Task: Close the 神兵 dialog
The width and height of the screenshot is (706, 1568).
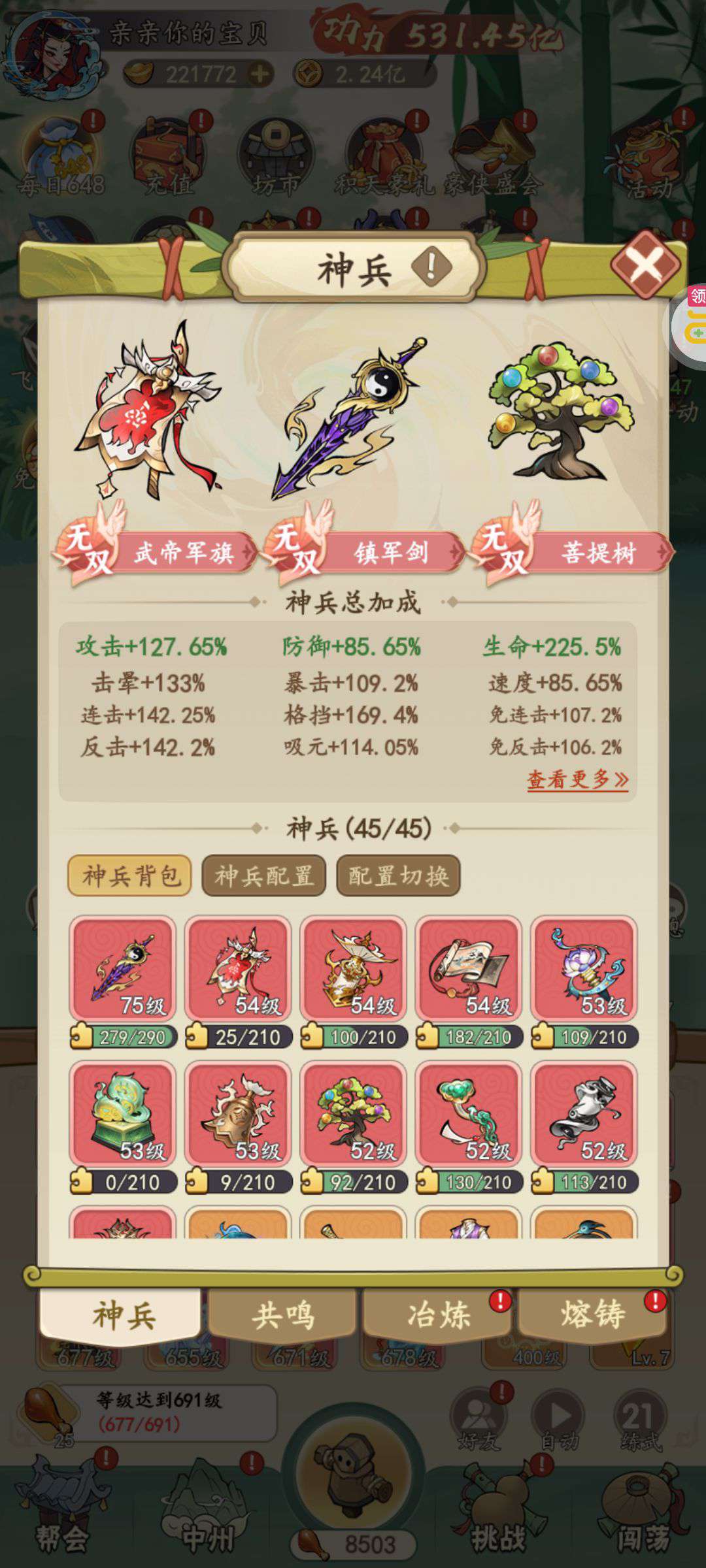Action: pos(645,265)
